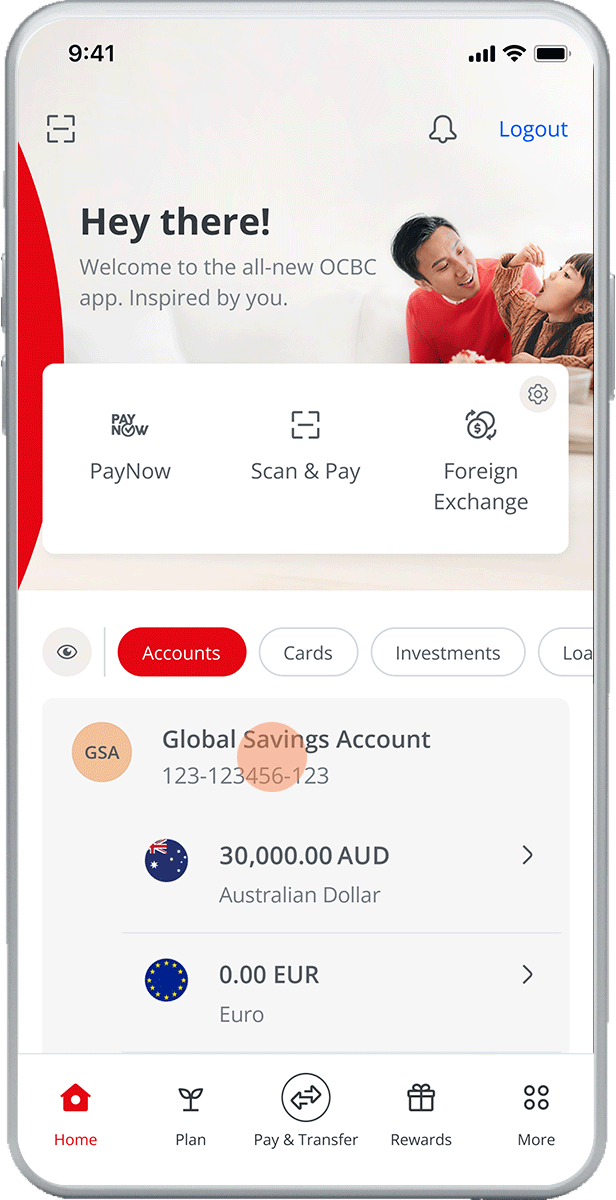
Task: Switch to the Rewards tab
Action: pos(421,1115)
